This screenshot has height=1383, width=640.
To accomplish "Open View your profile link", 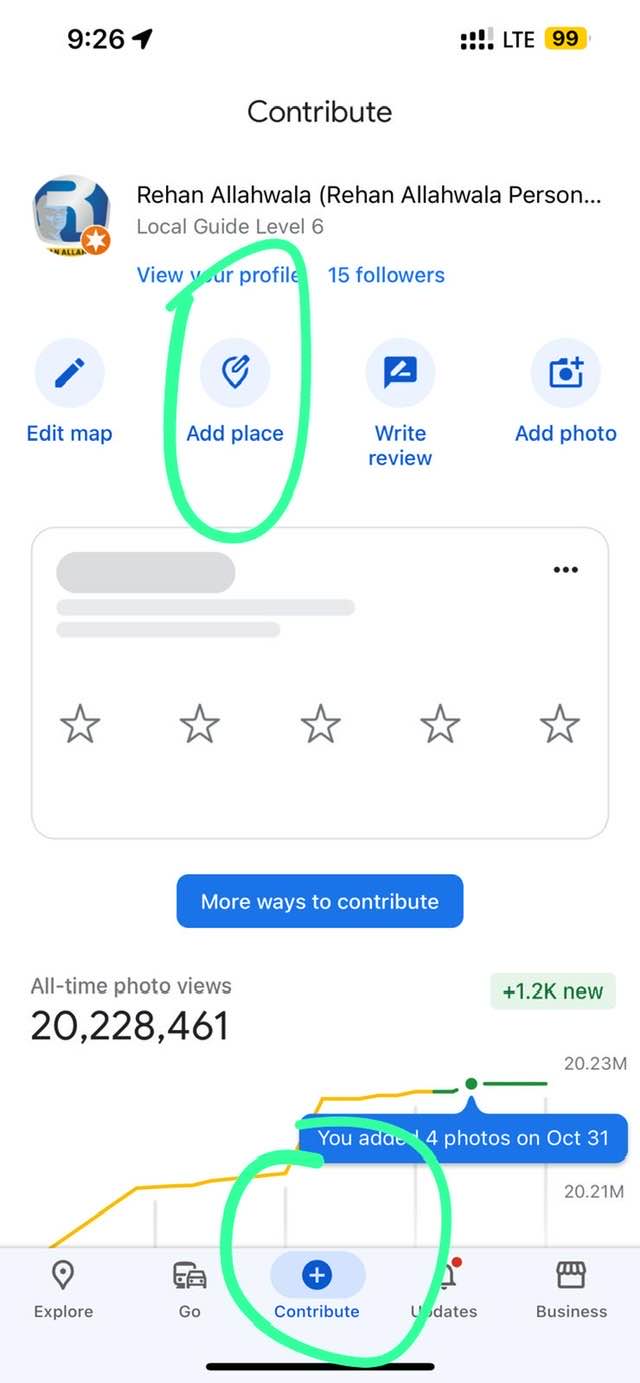I will coord(218,275).
